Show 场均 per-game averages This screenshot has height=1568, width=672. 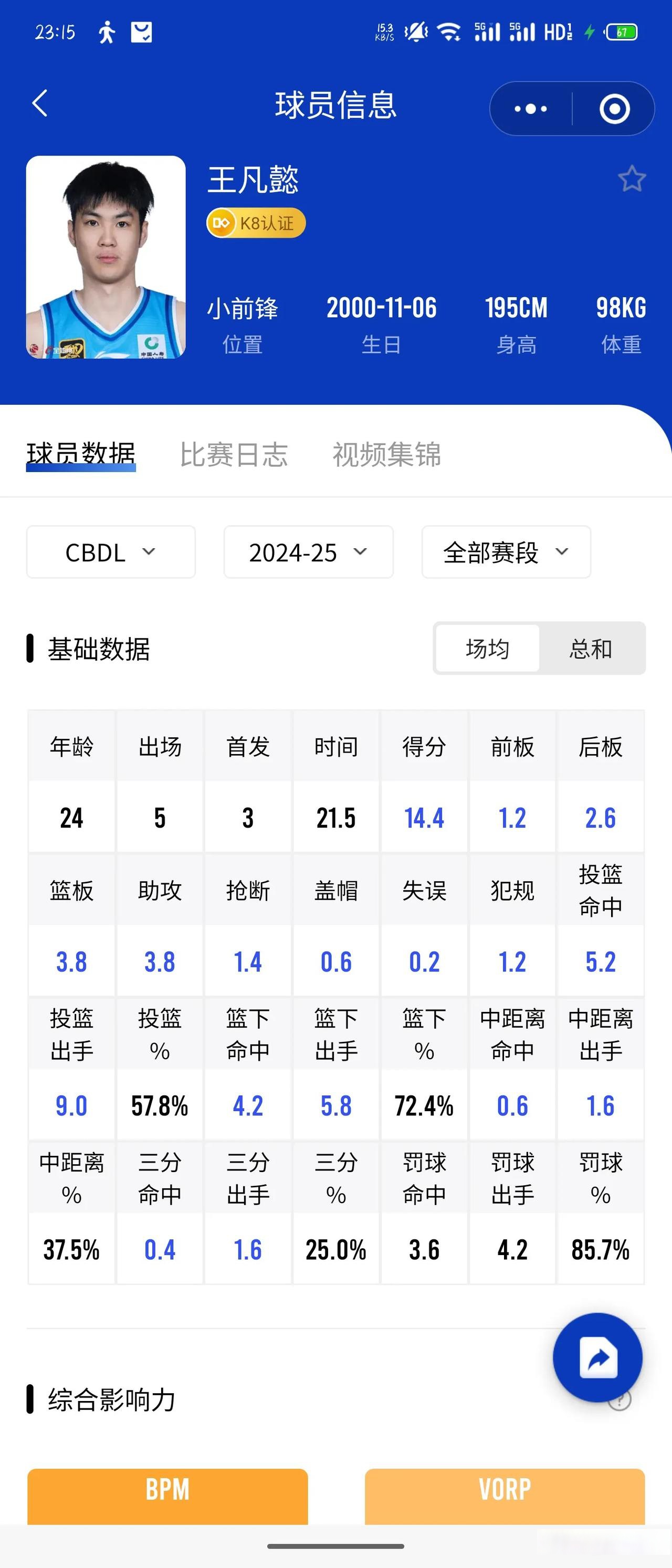point(488,649)
